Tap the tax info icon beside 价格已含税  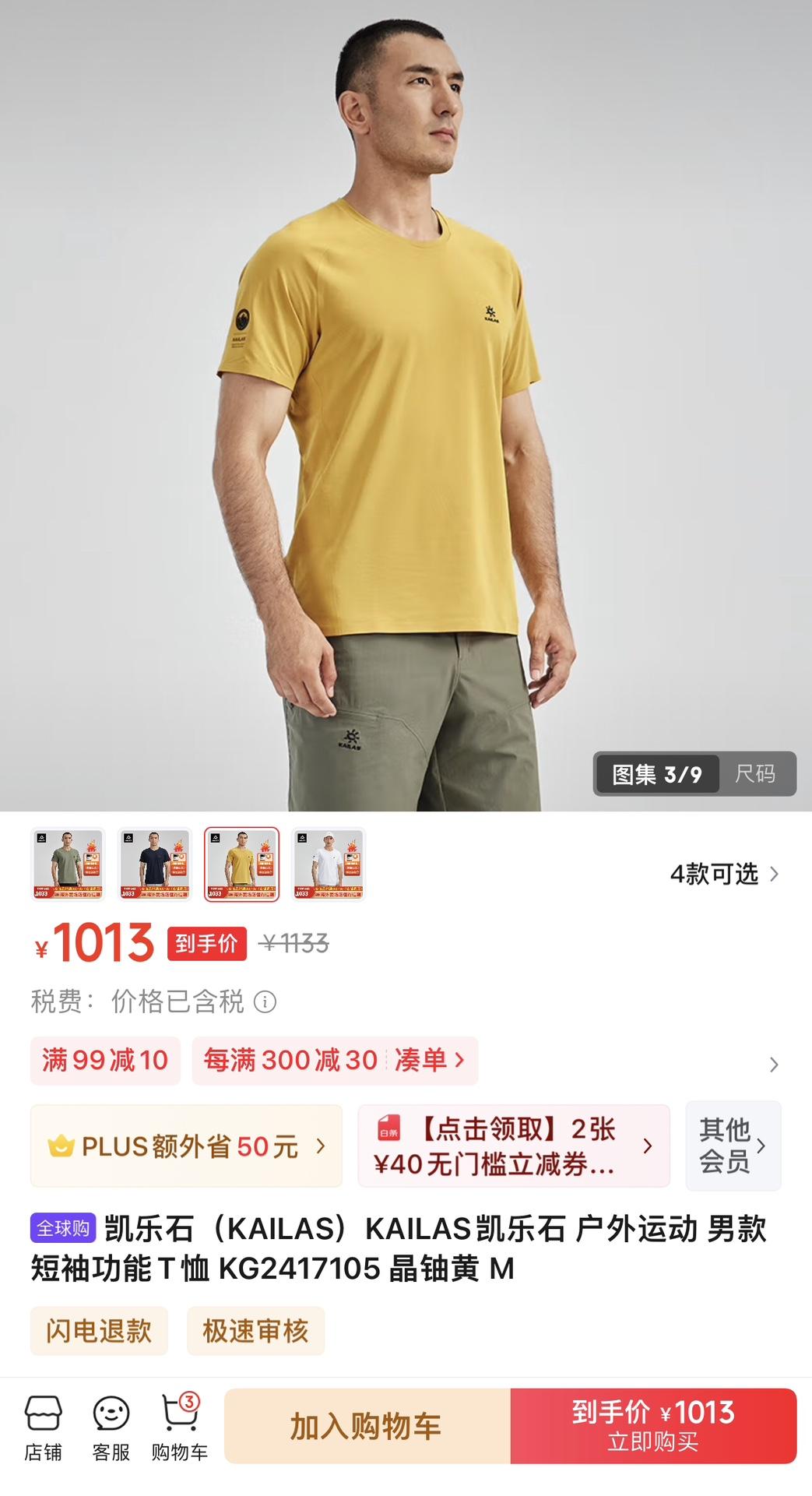click(265, 1001)
